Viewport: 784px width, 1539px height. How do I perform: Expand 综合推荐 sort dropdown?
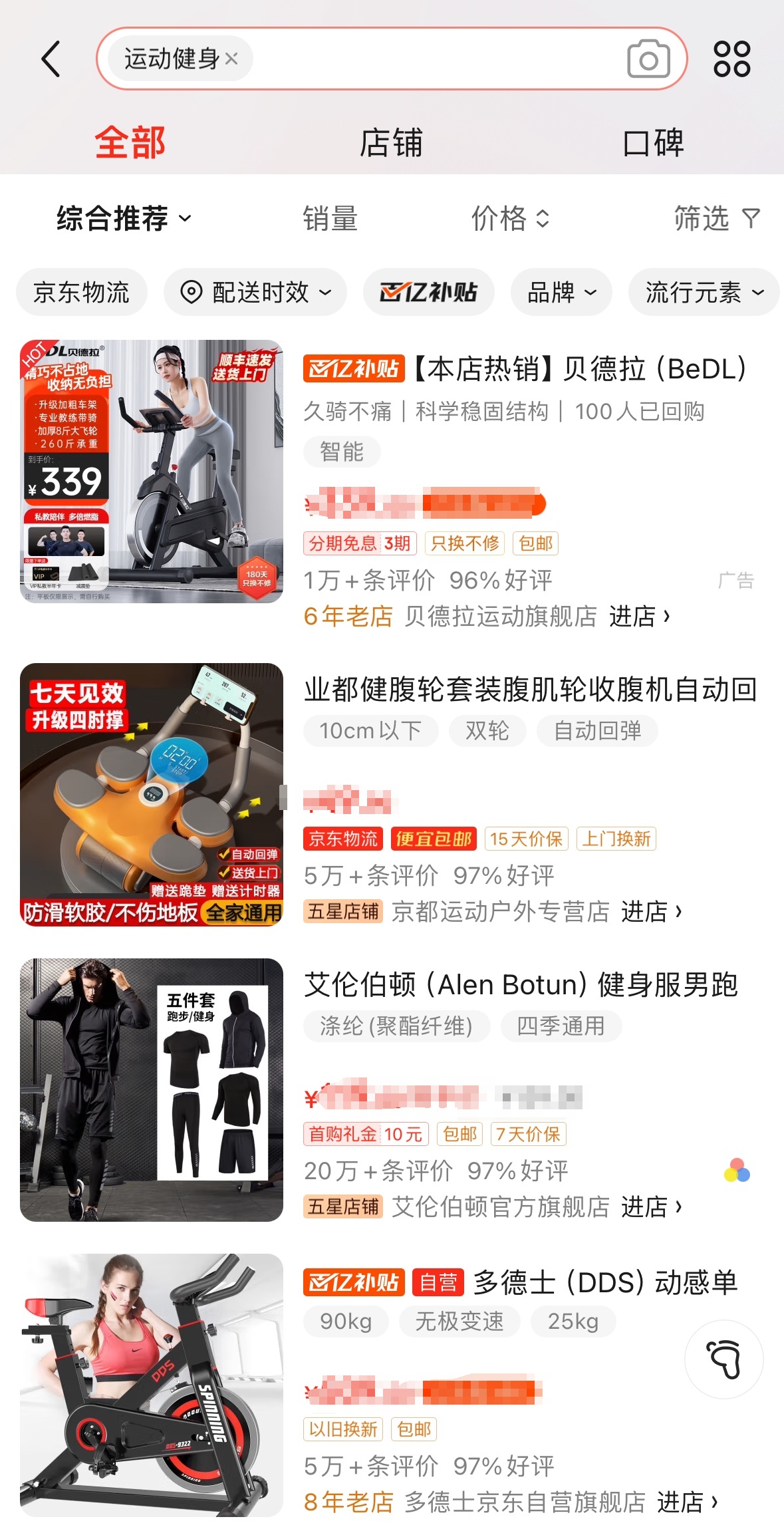point(124,219)
